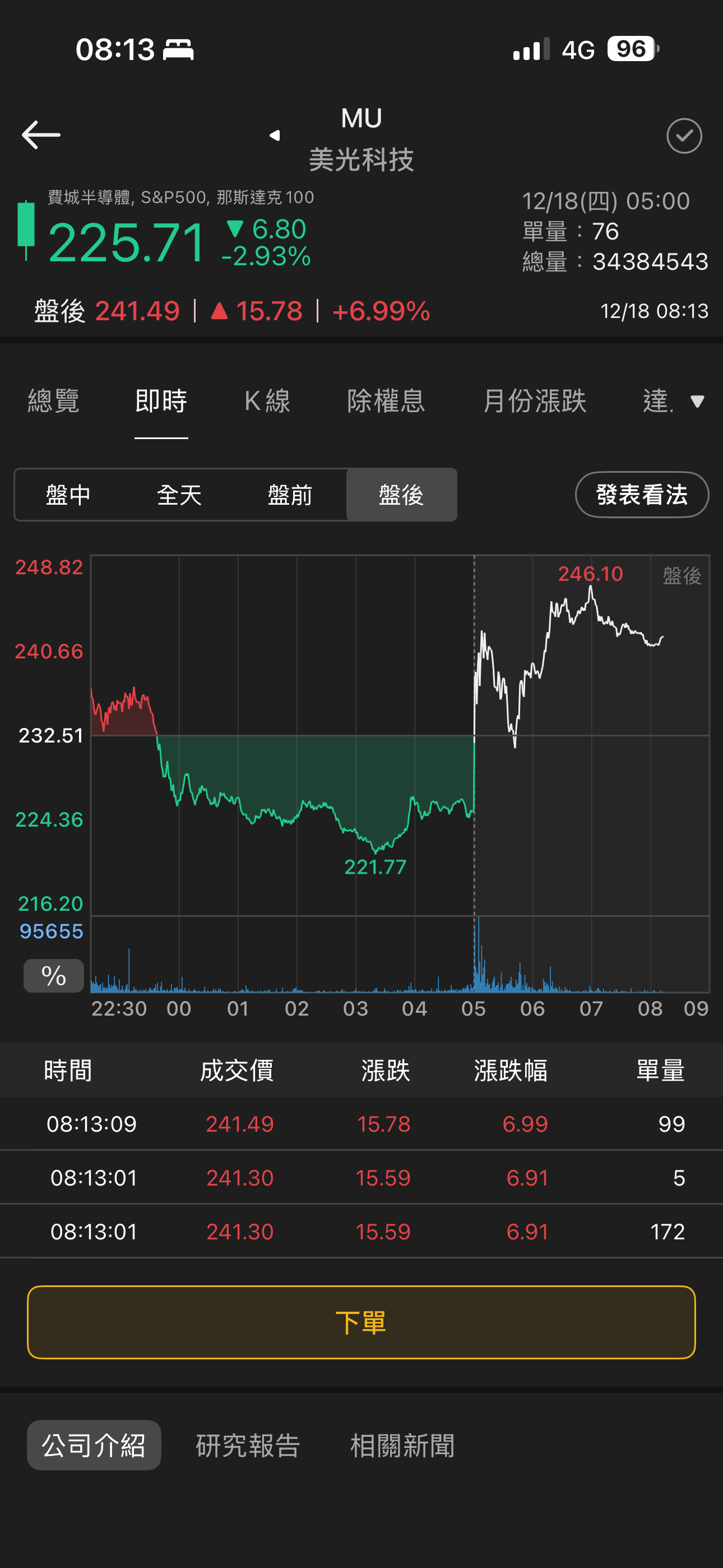The image size is (723, 1568).
Task: Tap 發表看法 to post an opinion
Action: coord(641,495)
